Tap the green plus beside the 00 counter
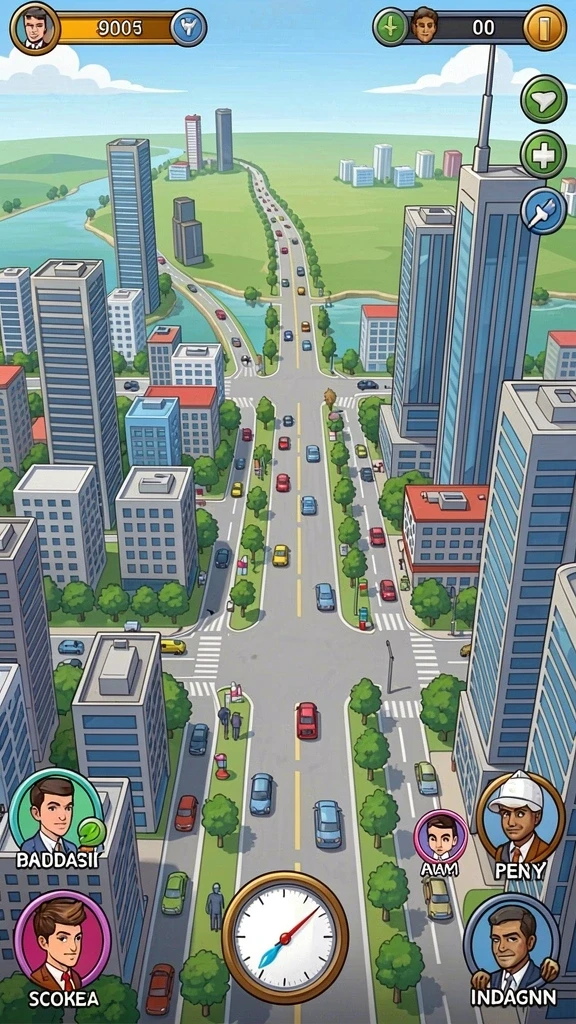 [391, 28]
